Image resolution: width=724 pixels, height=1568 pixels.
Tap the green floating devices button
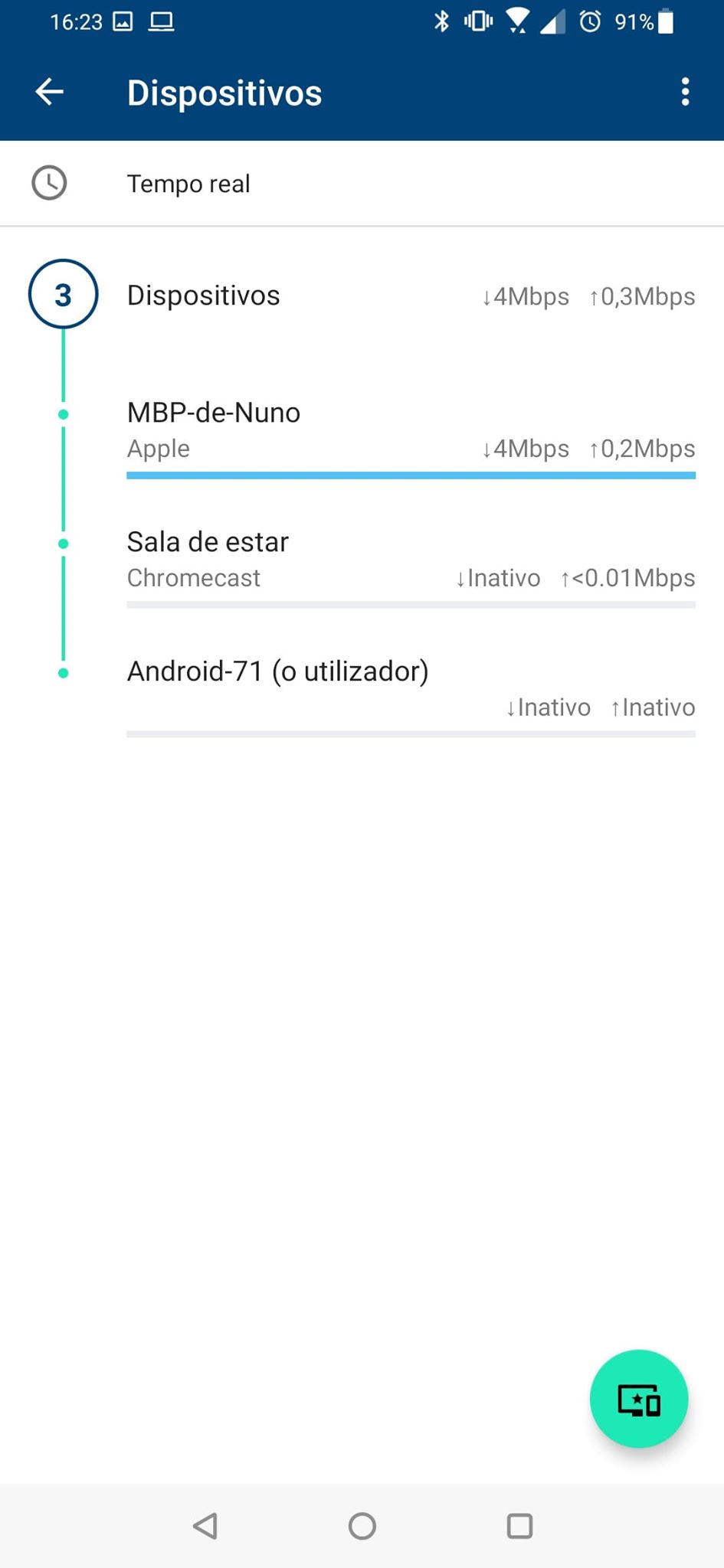(x=638, y=1399)
